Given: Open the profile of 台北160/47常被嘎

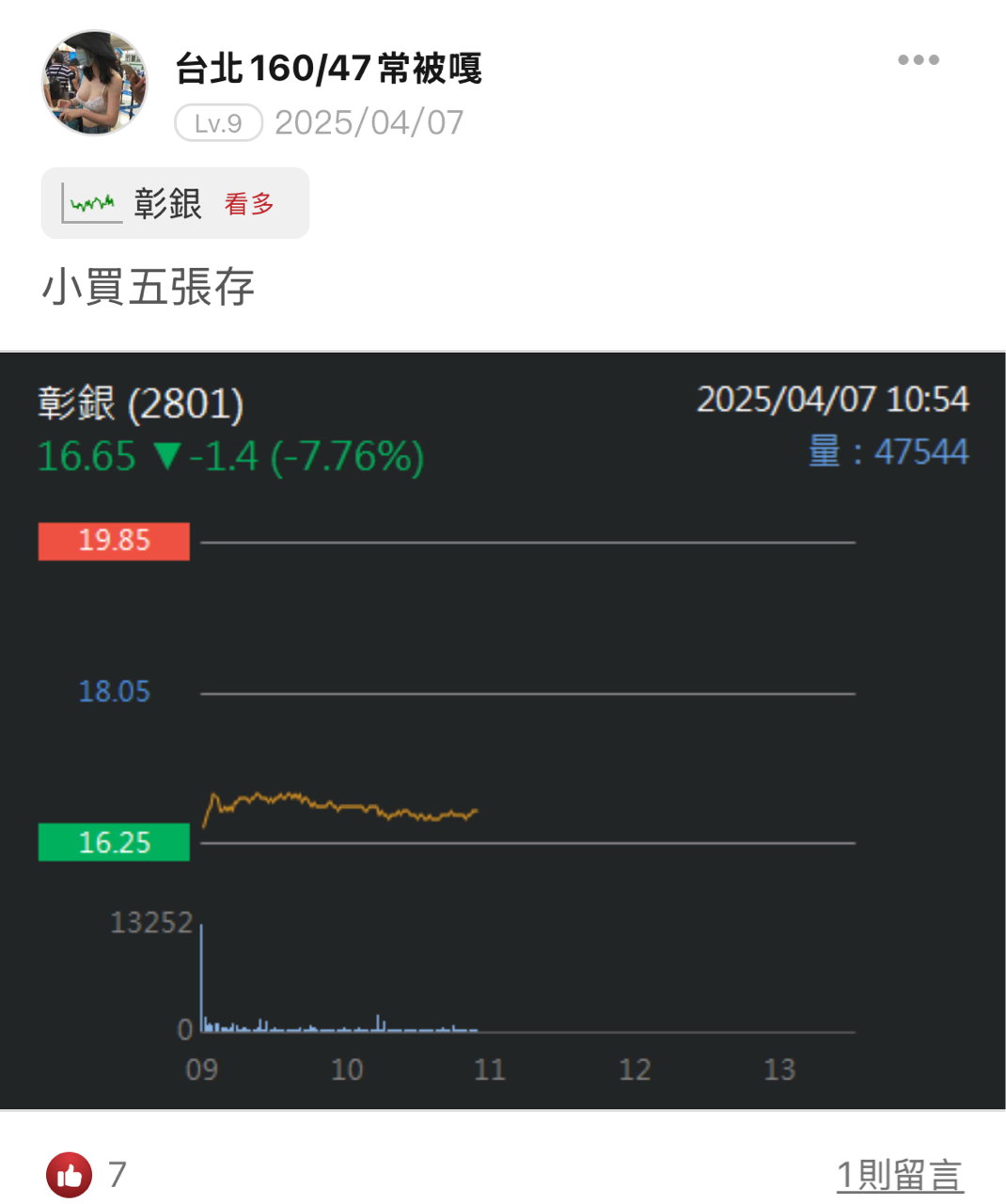Looking at the screenshot, I should [328, 69].
